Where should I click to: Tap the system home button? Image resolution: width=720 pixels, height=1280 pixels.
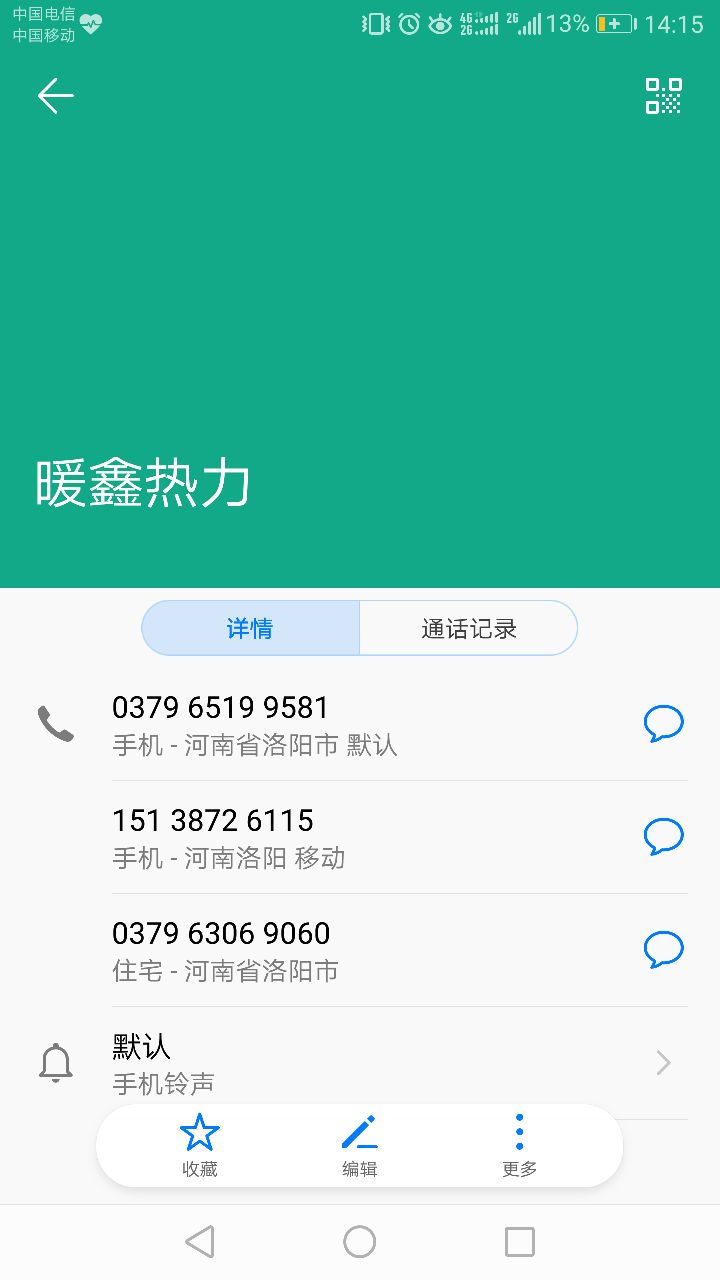point(360,1242)
